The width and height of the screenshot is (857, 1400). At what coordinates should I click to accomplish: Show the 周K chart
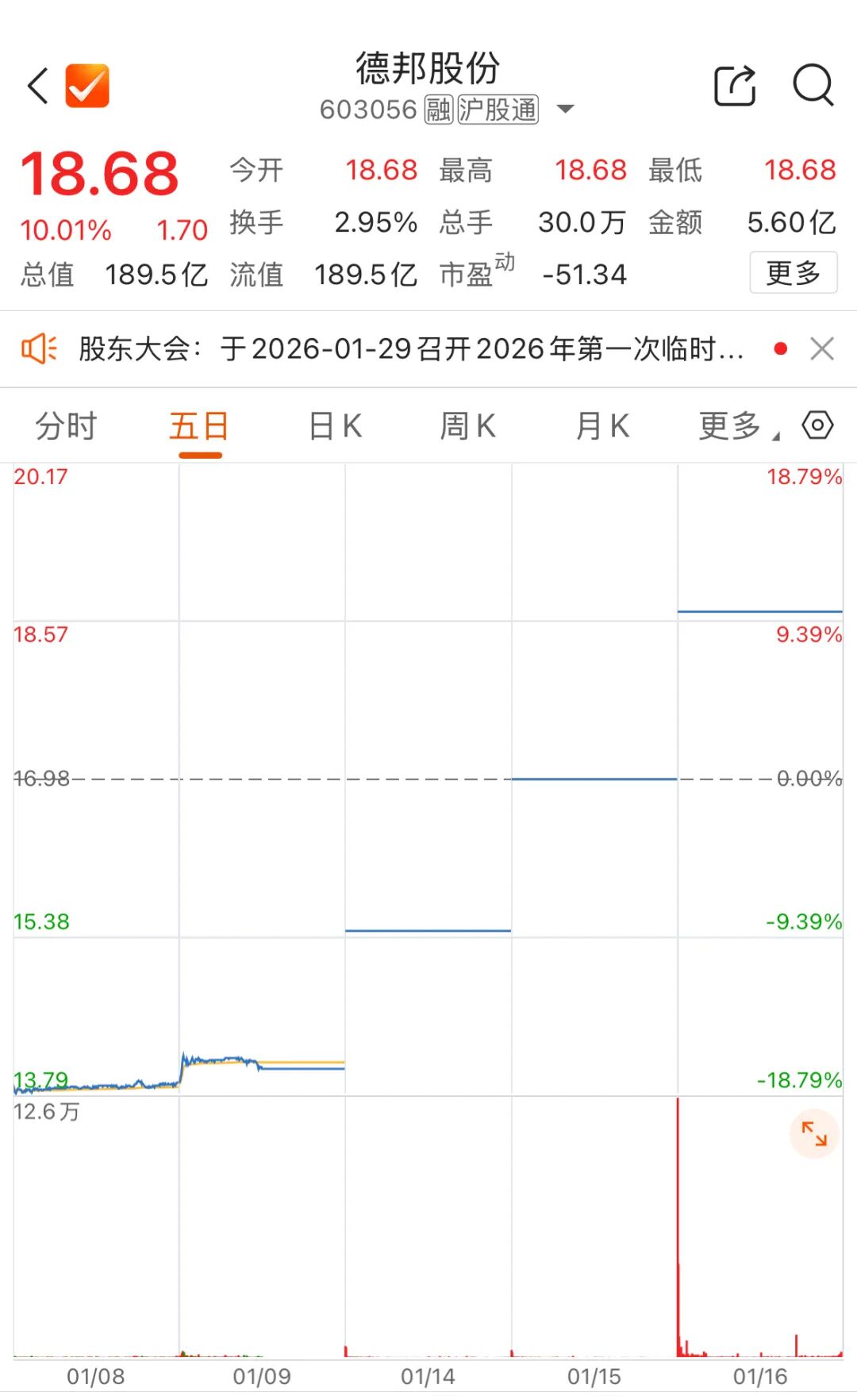click(468, 426)
